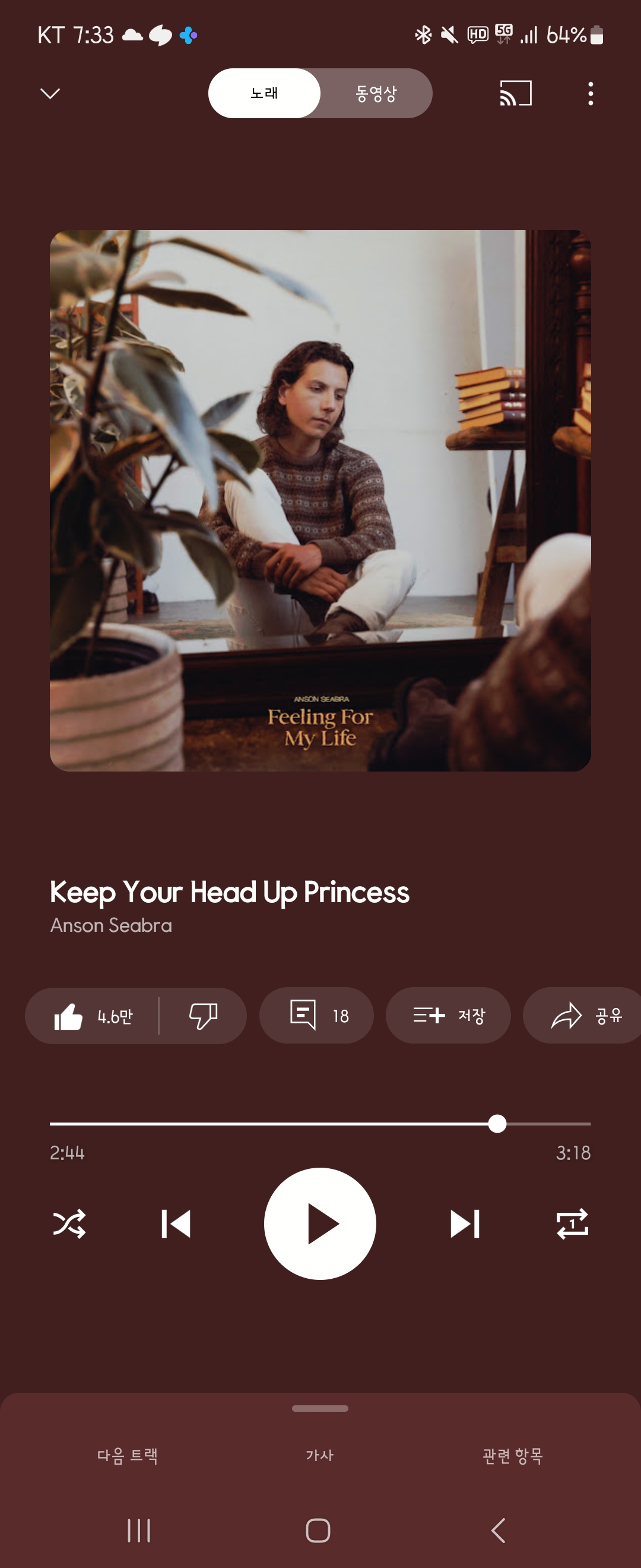This screenshot has height=1568, width=641.
Task: Save the song with the 저장 button
Action: pyautogui.click(x=448, y=1015)
